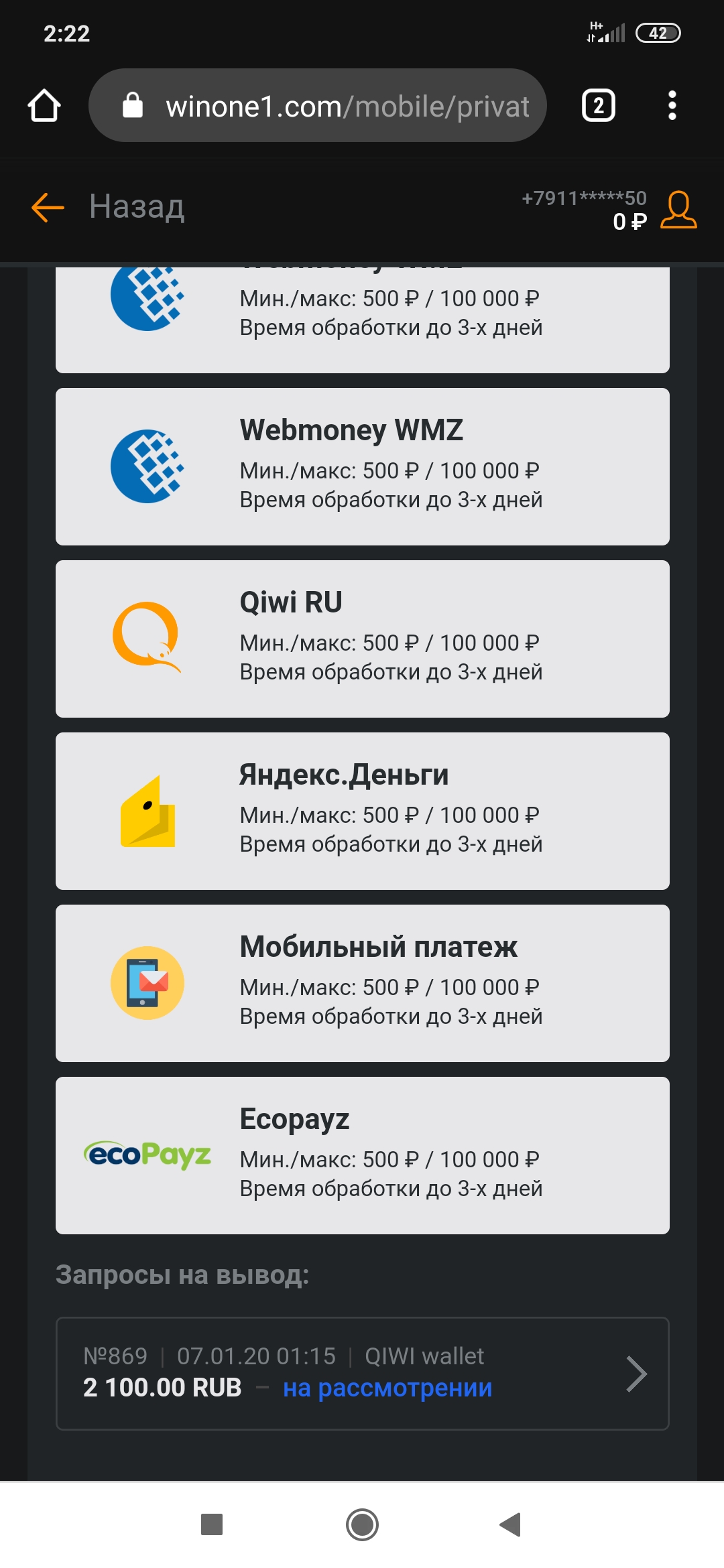Tap the system back button

[x=510, y=1524]
